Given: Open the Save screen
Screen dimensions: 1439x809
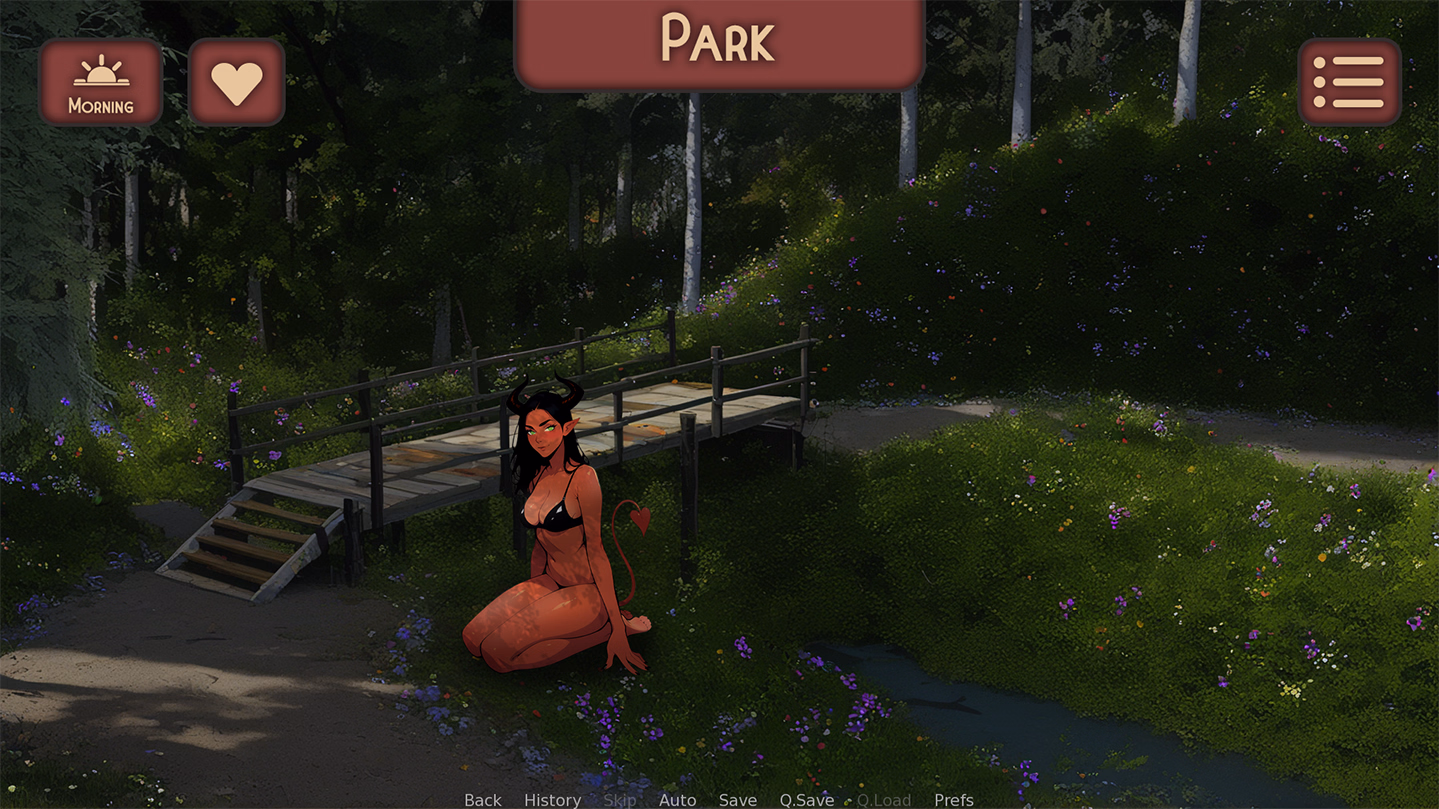Looking at the screenshot, I should click(x=737, y=799).
